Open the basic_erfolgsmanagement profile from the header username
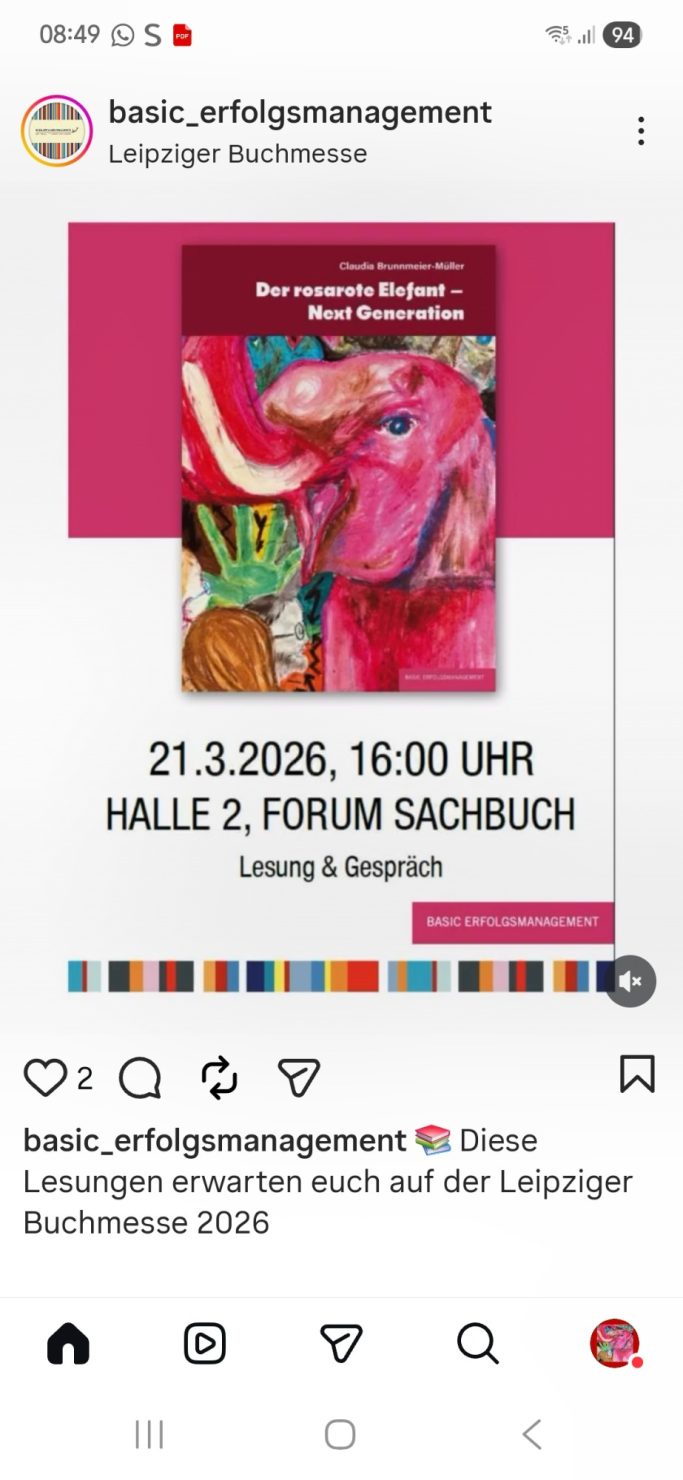Image resolution: width=683 pixels, height=1480 pixels. point(299,112)
